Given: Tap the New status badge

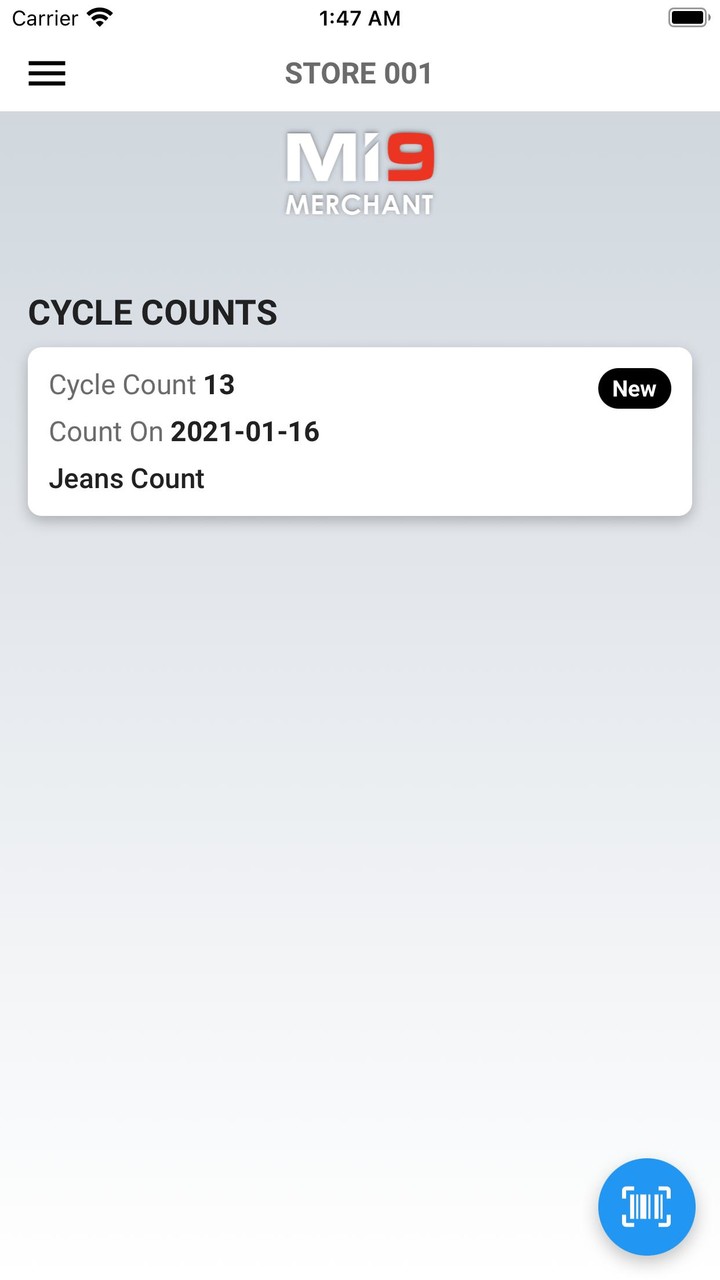Looking at the screenshot, I should (x=634, y=389).
